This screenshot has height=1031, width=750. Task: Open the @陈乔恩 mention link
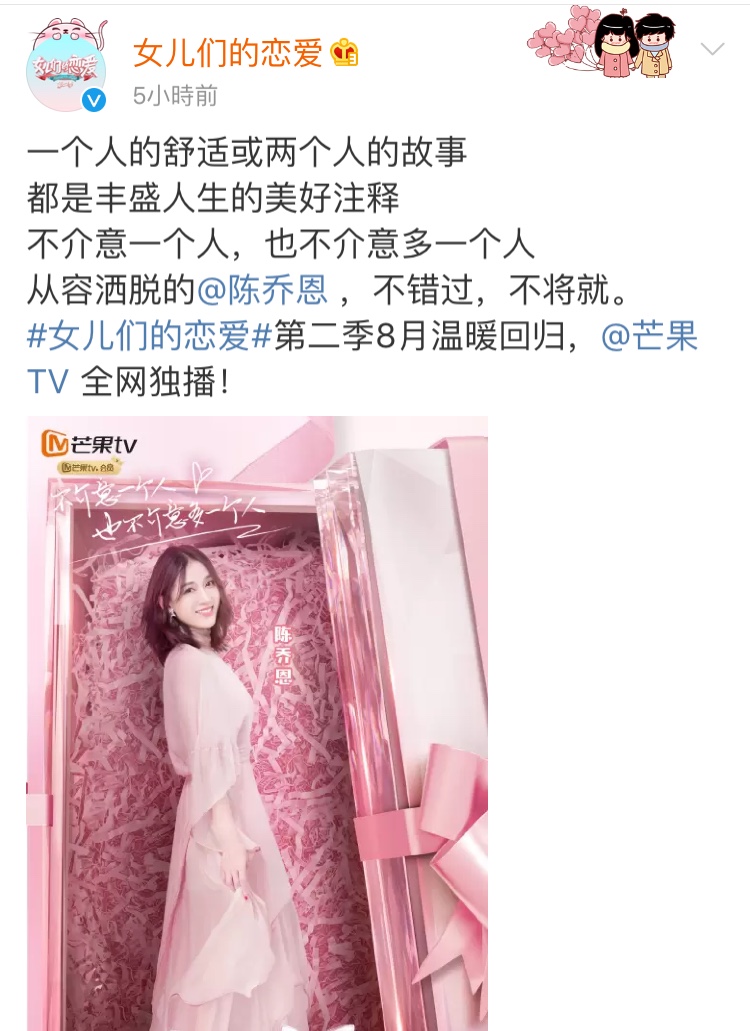tap(264, 292)
